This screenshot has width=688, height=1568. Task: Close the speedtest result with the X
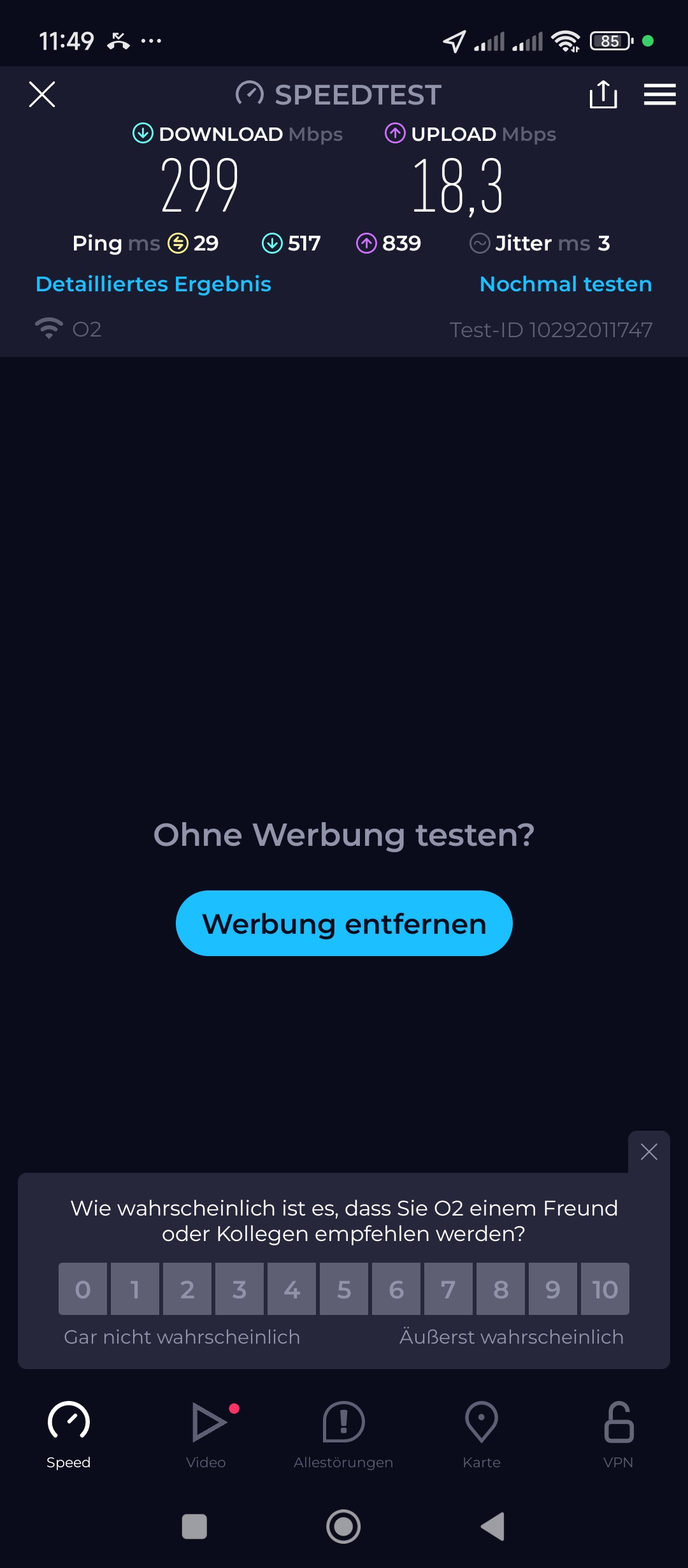coord(42,94)
